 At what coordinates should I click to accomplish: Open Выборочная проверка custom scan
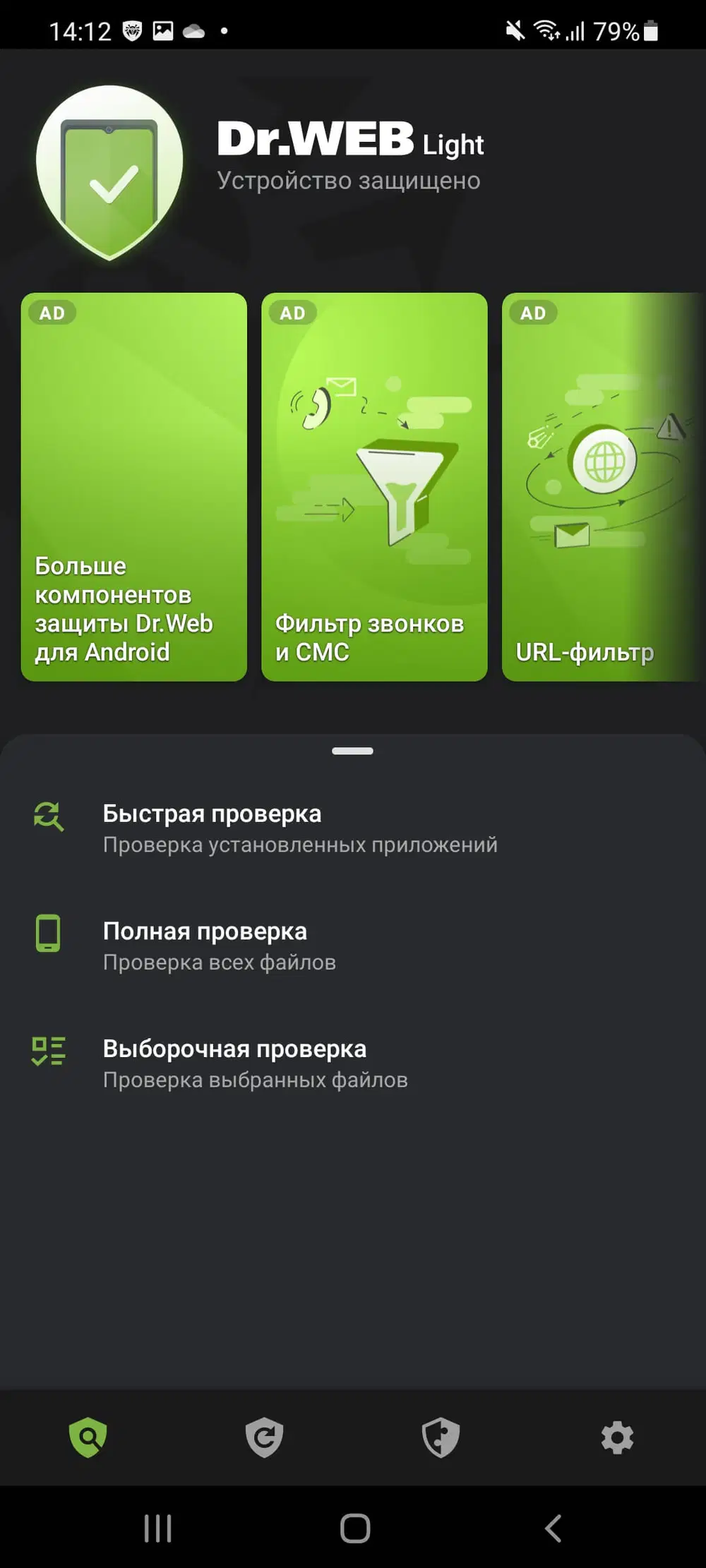[254, 1063]
